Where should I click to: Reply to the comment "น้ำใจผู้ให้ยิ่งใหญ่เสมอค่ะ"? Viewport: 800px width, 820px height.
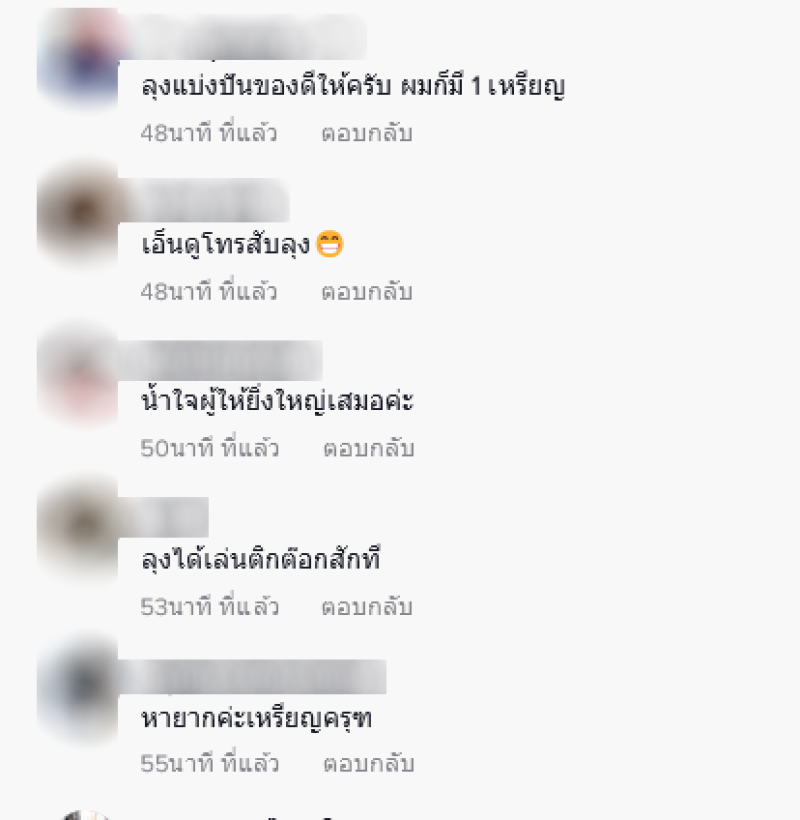coord(368,449)
